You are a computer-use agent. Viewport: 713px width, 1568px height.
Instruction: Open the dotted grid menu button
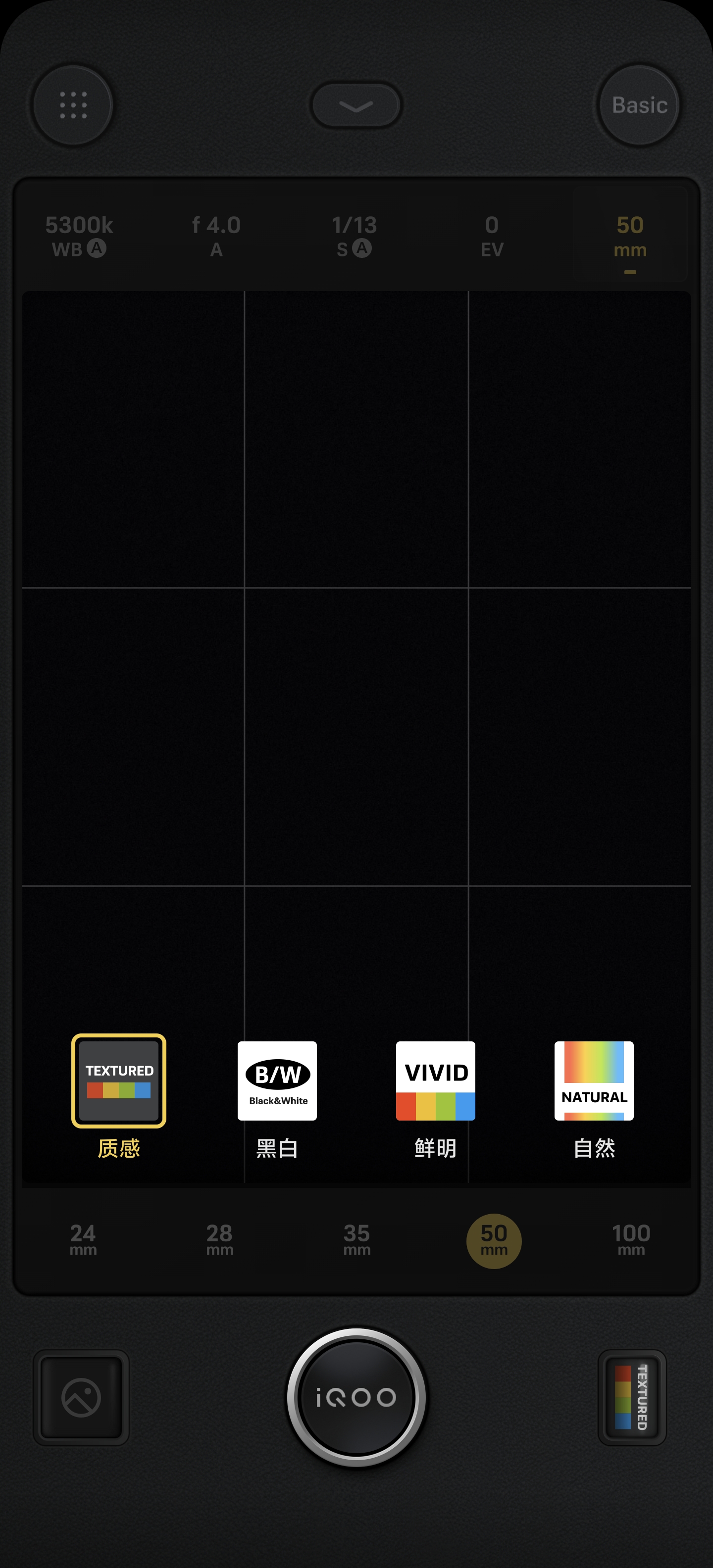(x=73, y=105)
